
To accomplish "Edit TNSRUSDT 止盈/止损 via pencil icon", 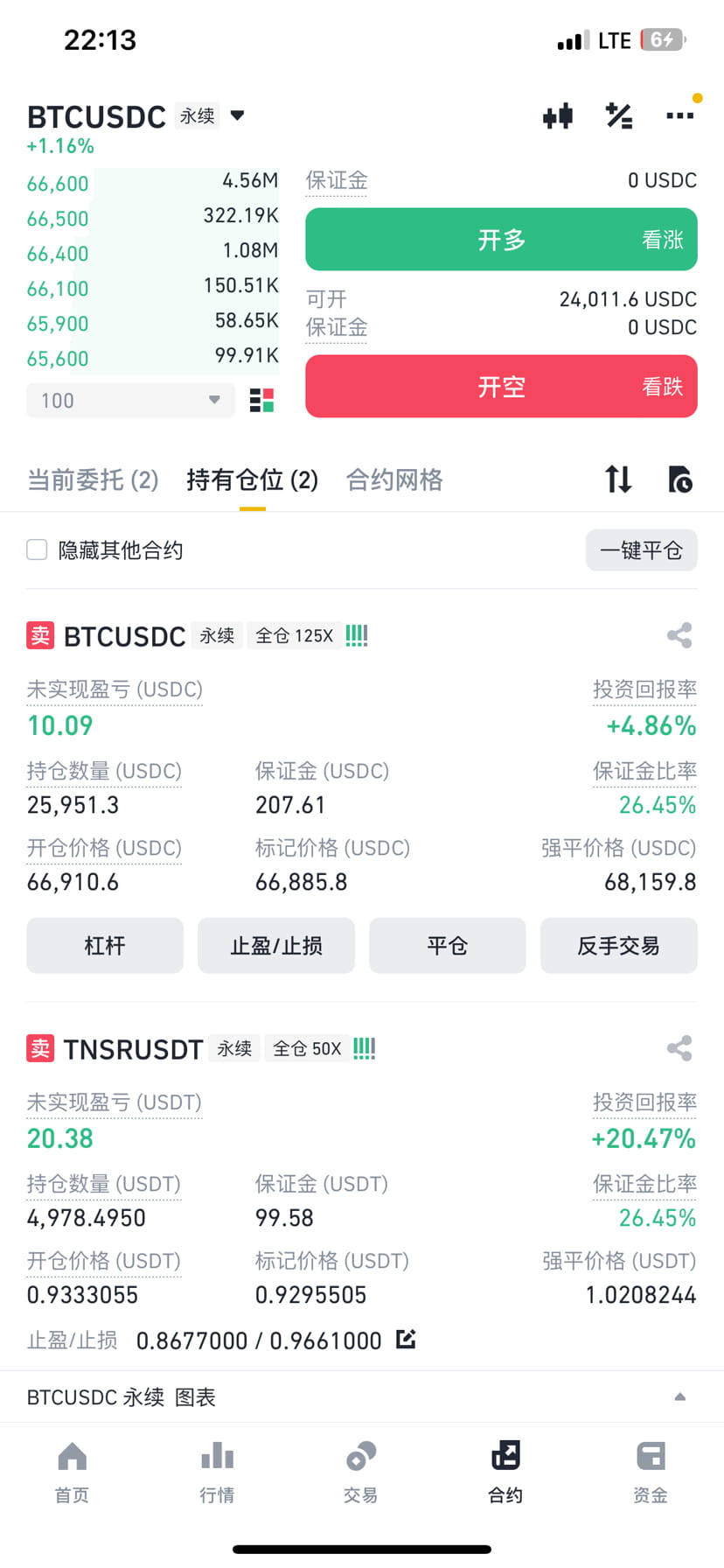I will click(405, 1339).
